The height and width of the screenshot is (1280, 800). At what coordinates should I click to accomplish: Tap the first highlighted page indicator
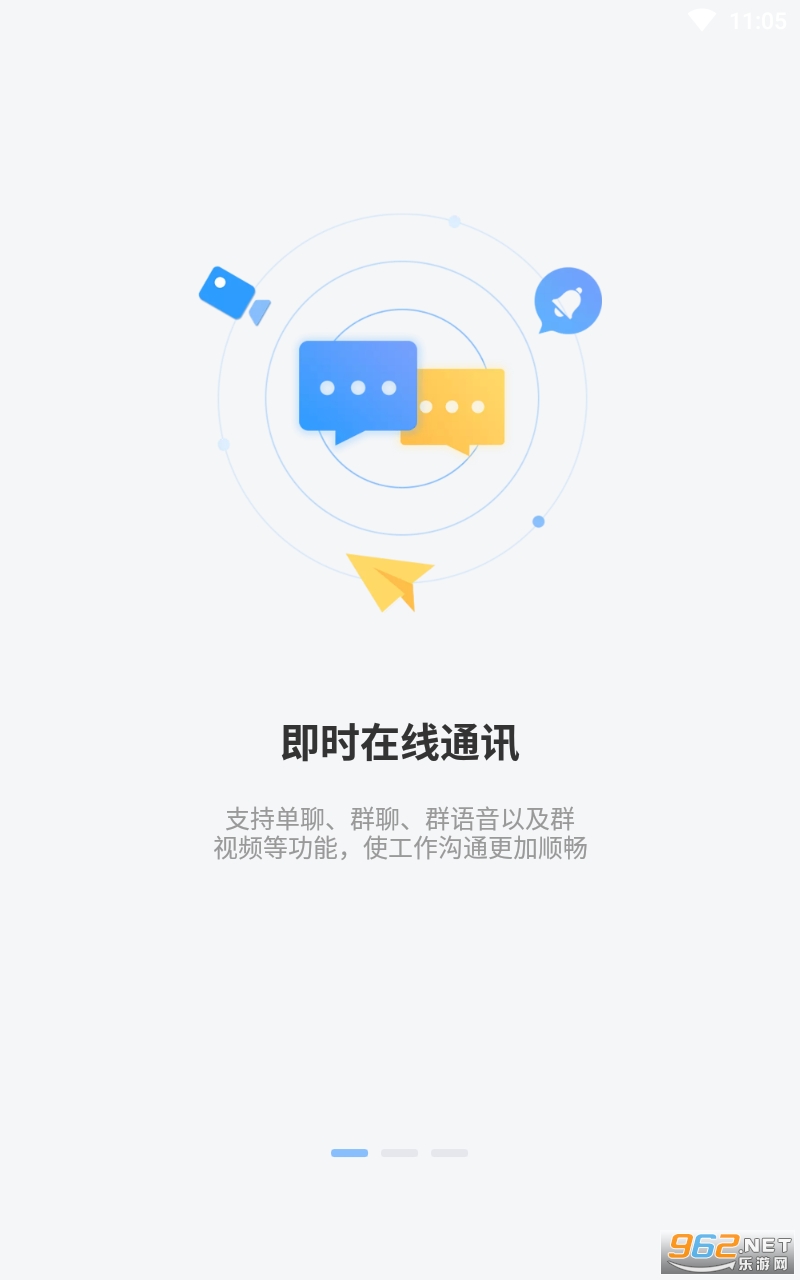pos(349,1153)
